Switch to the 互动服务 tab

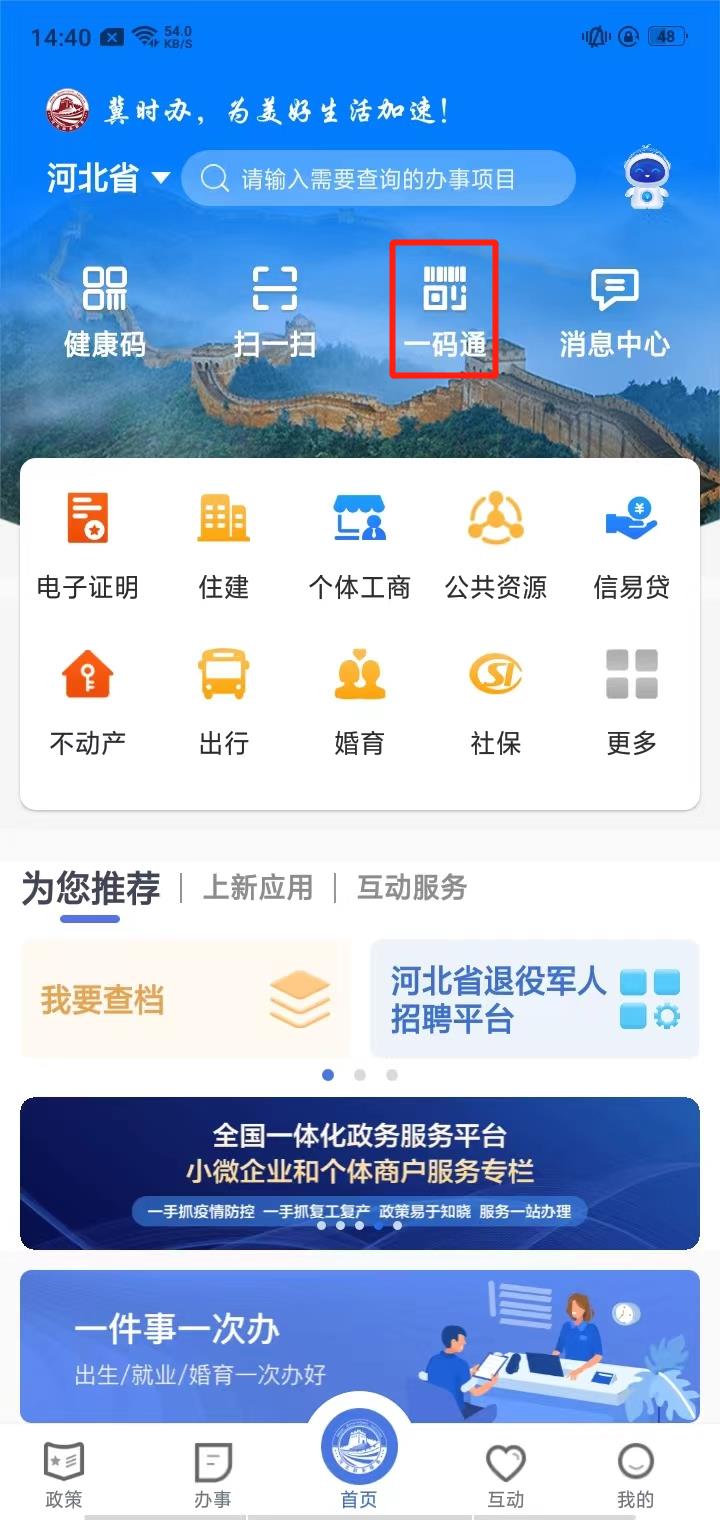[412, 887]
